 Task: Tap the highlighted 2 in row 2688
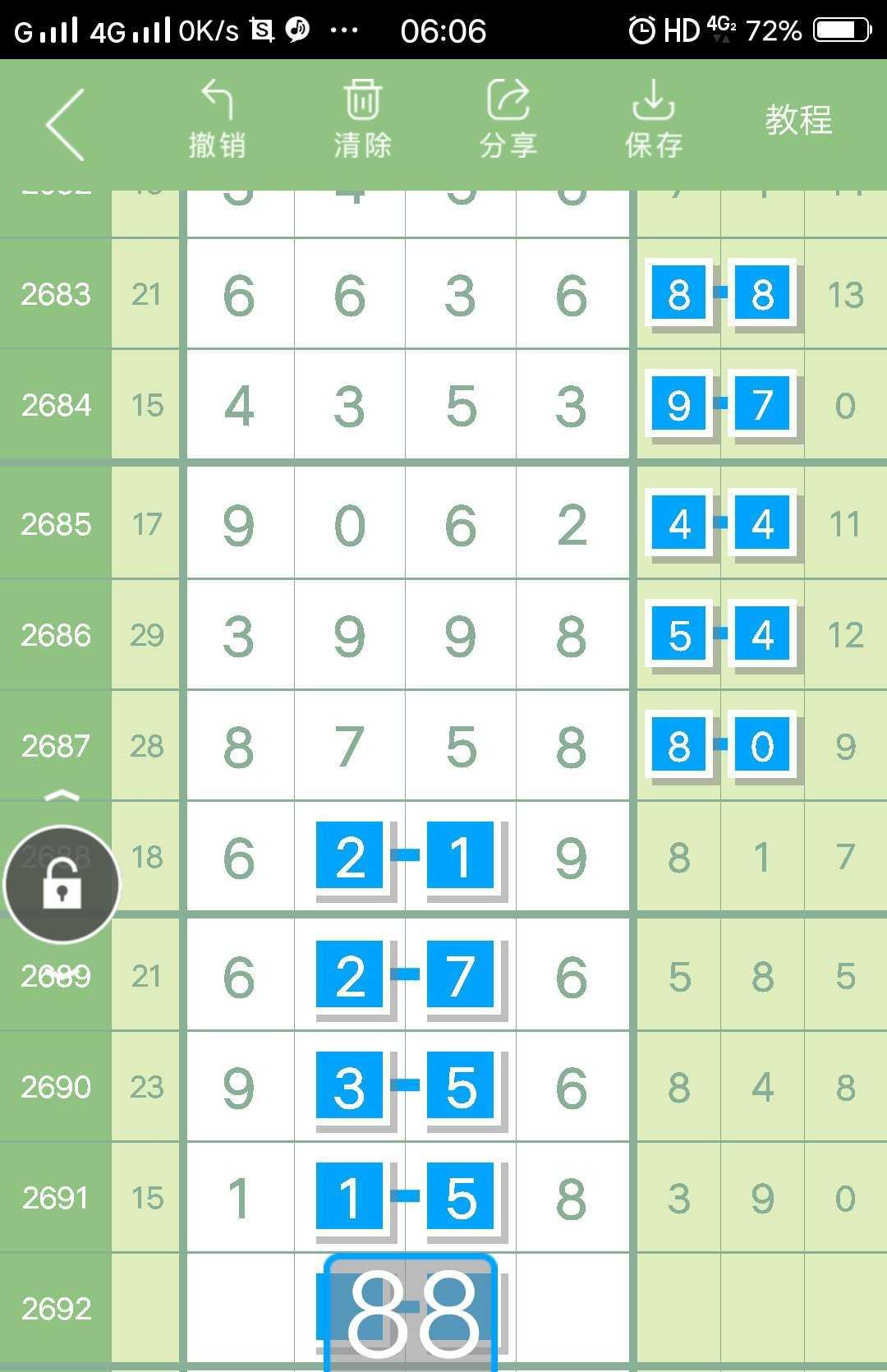click(350, 856)
